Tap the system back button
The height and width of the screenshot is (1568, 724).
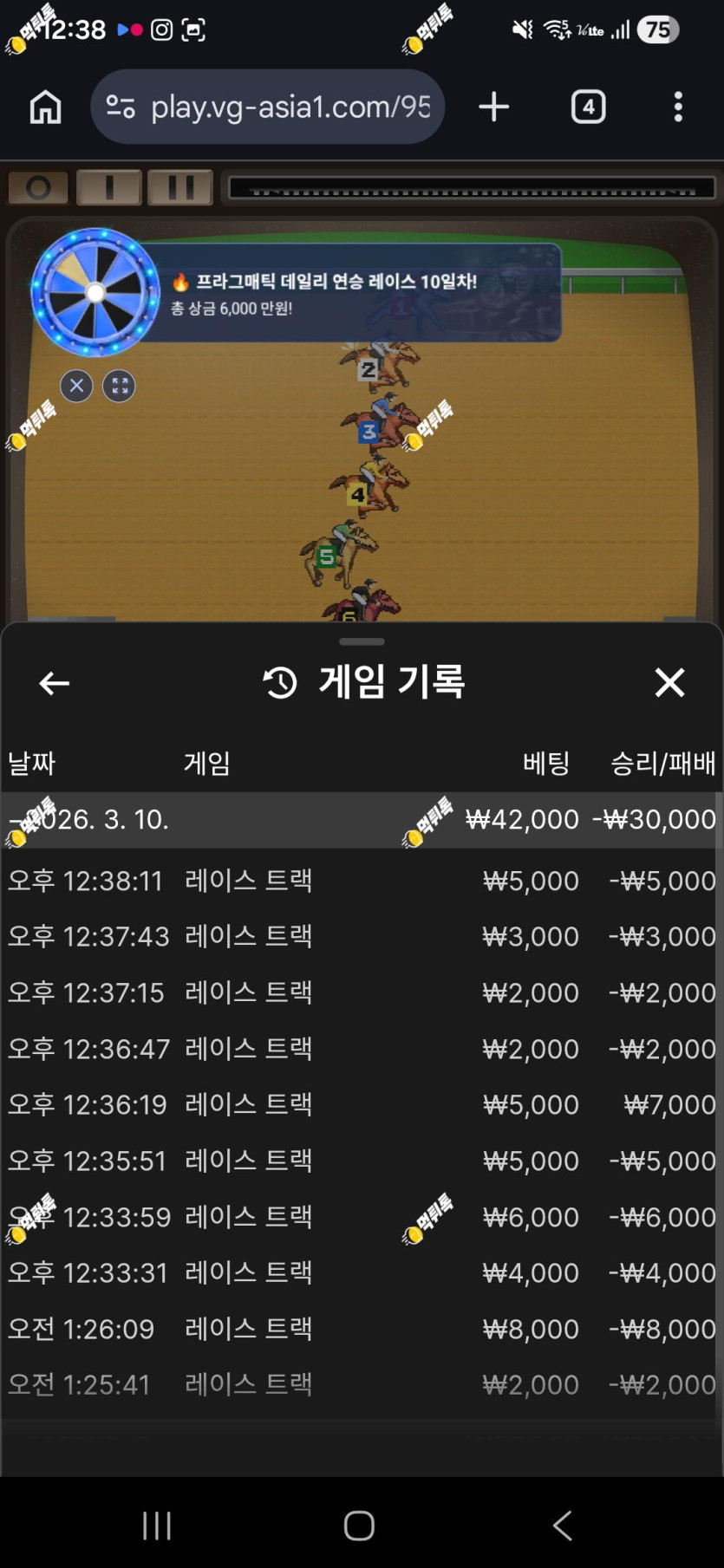563,1525
